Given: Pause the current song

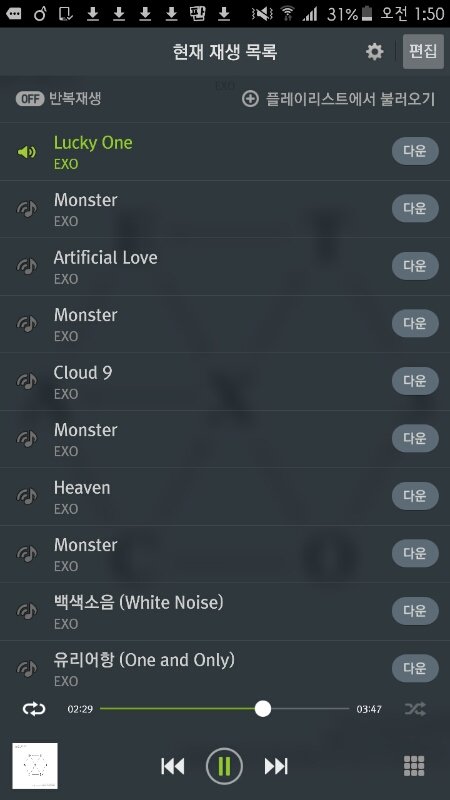Looking at the screenshot, I should pos(224,766).
